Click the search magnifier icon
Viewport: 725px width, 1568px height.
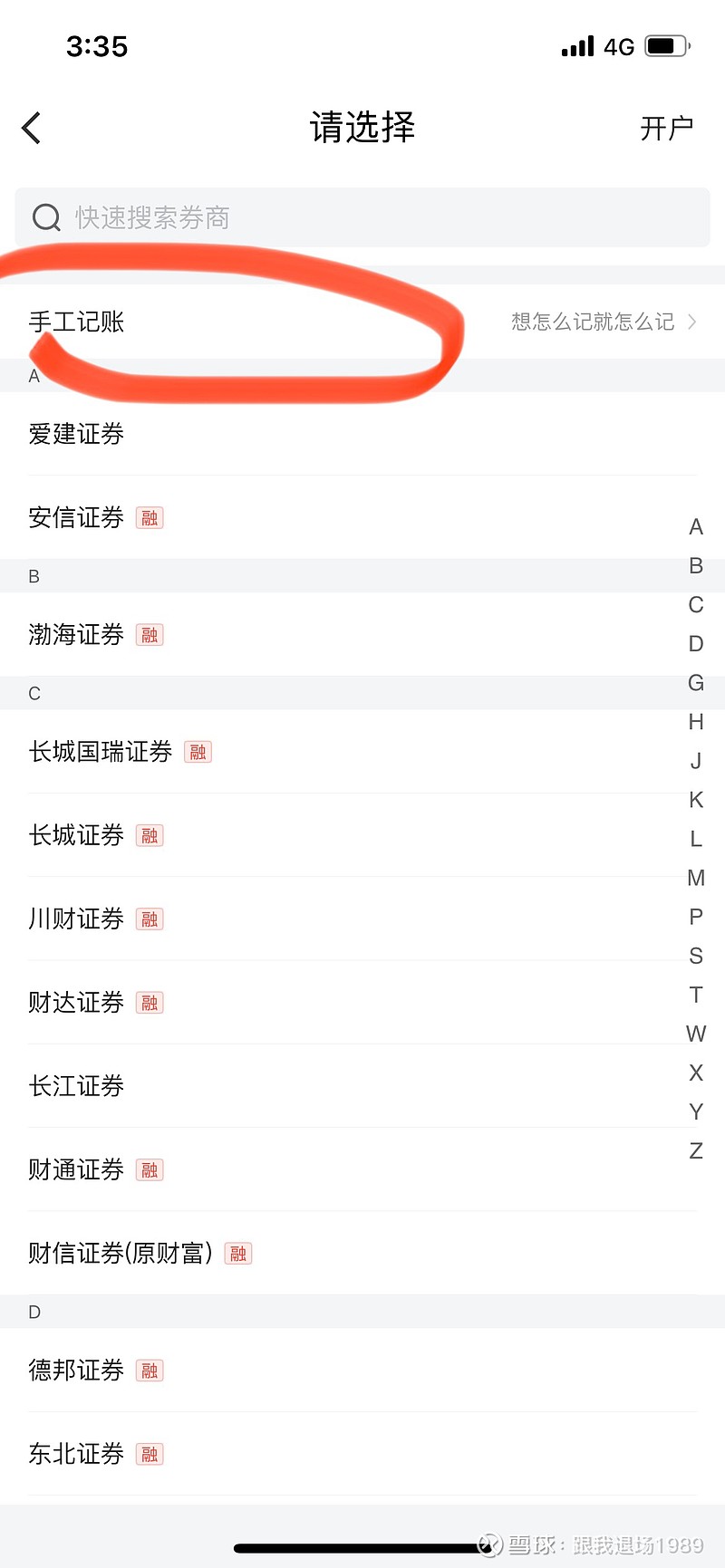45,217
